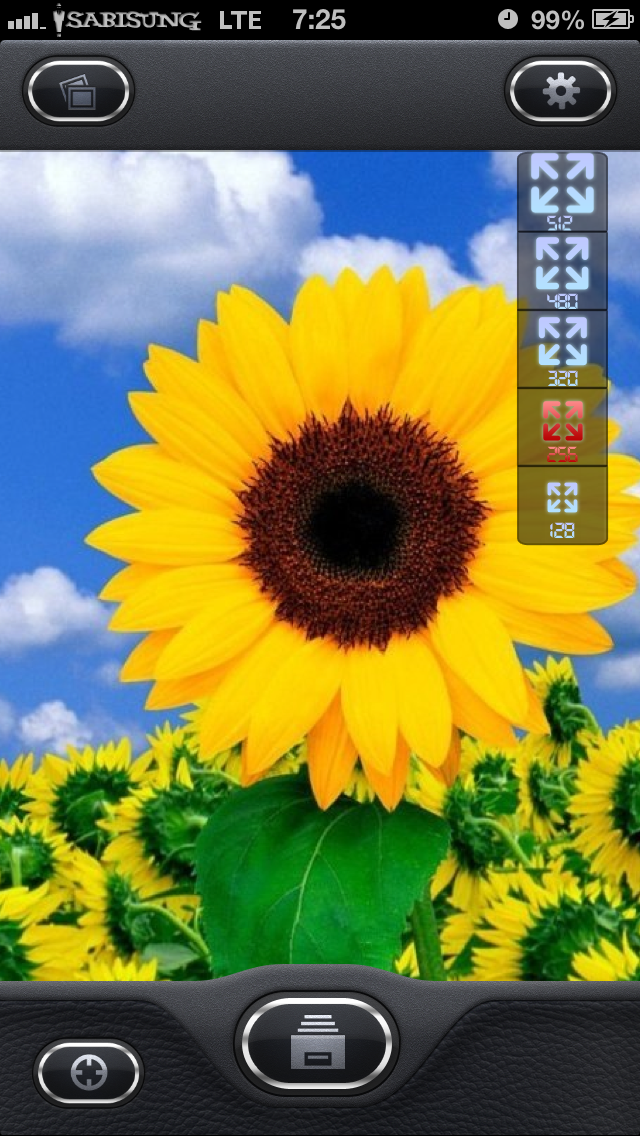This screenshot has width=640, height=1136.
Task: Choose the 480 size option
Action: pyautogui.click(x=562, y=270)
